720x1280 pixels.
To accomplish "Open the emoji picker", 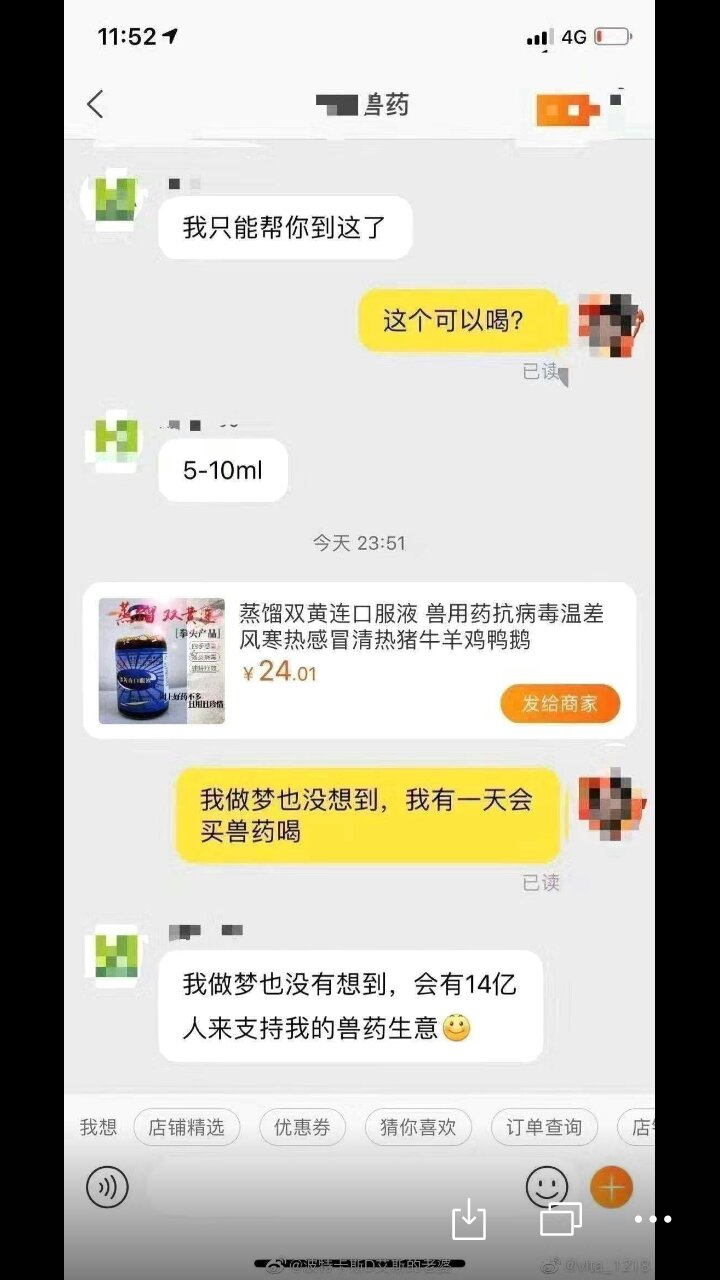I will (546, 1187).
